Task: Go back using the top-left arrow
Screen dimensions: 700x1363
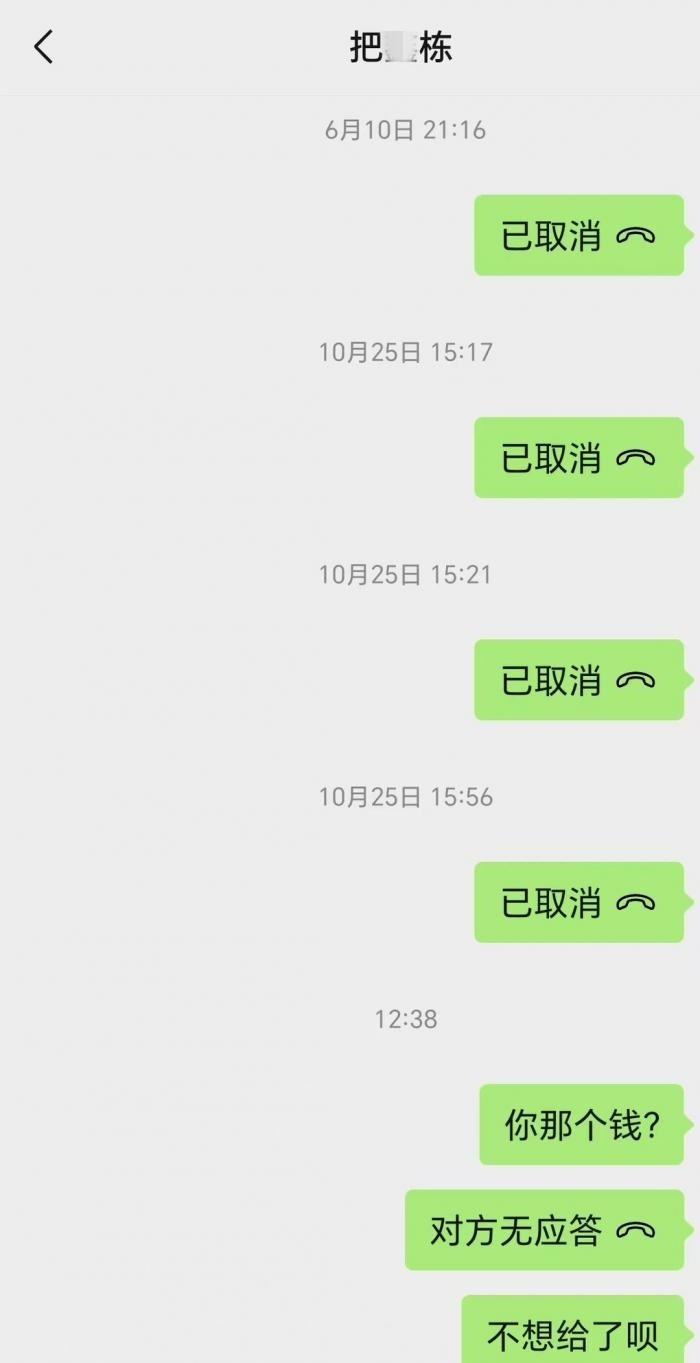Action: pos(44,47)
